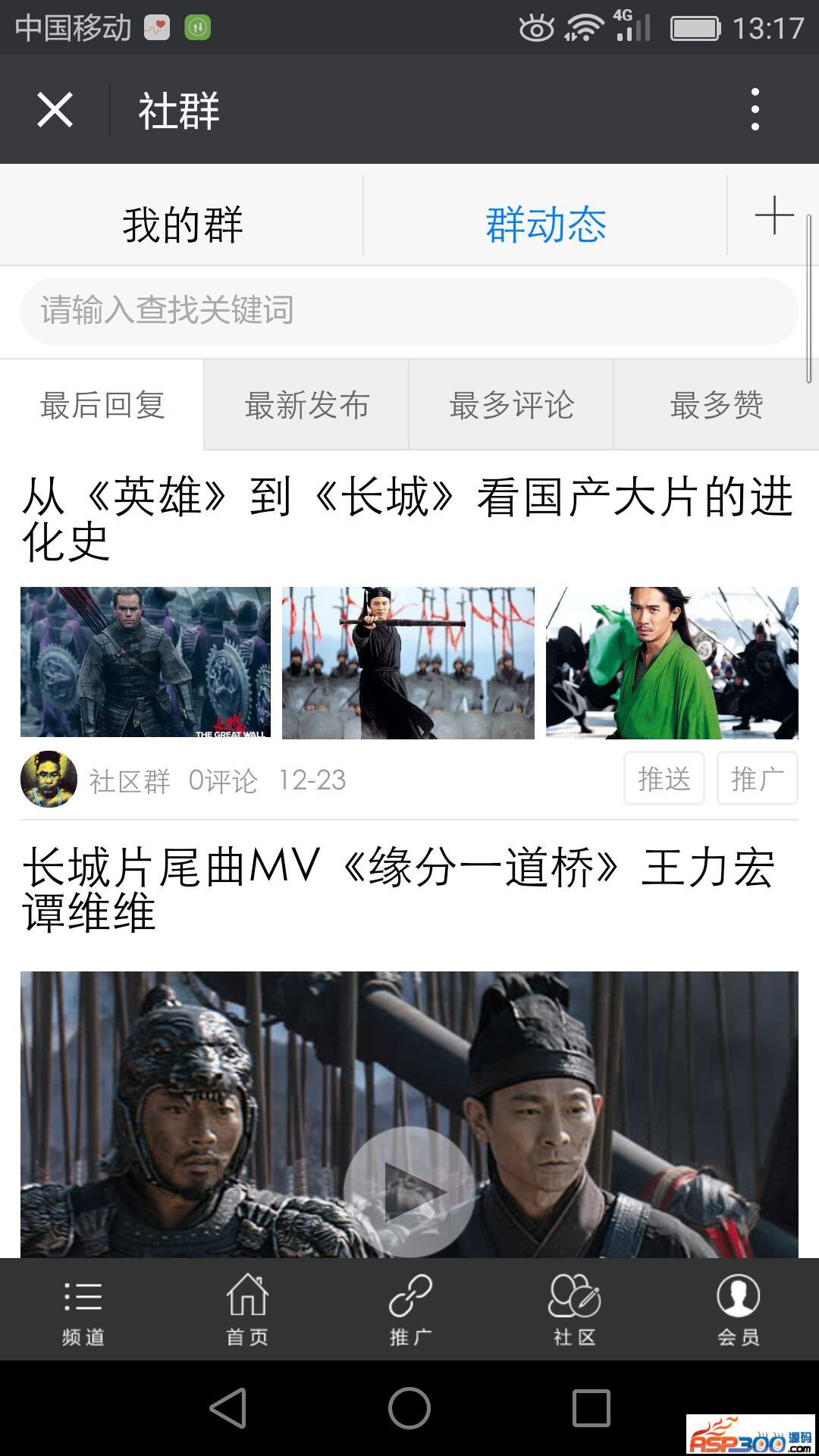Sort posts by 最后回复
Image resolution: width=819 pixels, height=1456 pixels.
(102, 405)
